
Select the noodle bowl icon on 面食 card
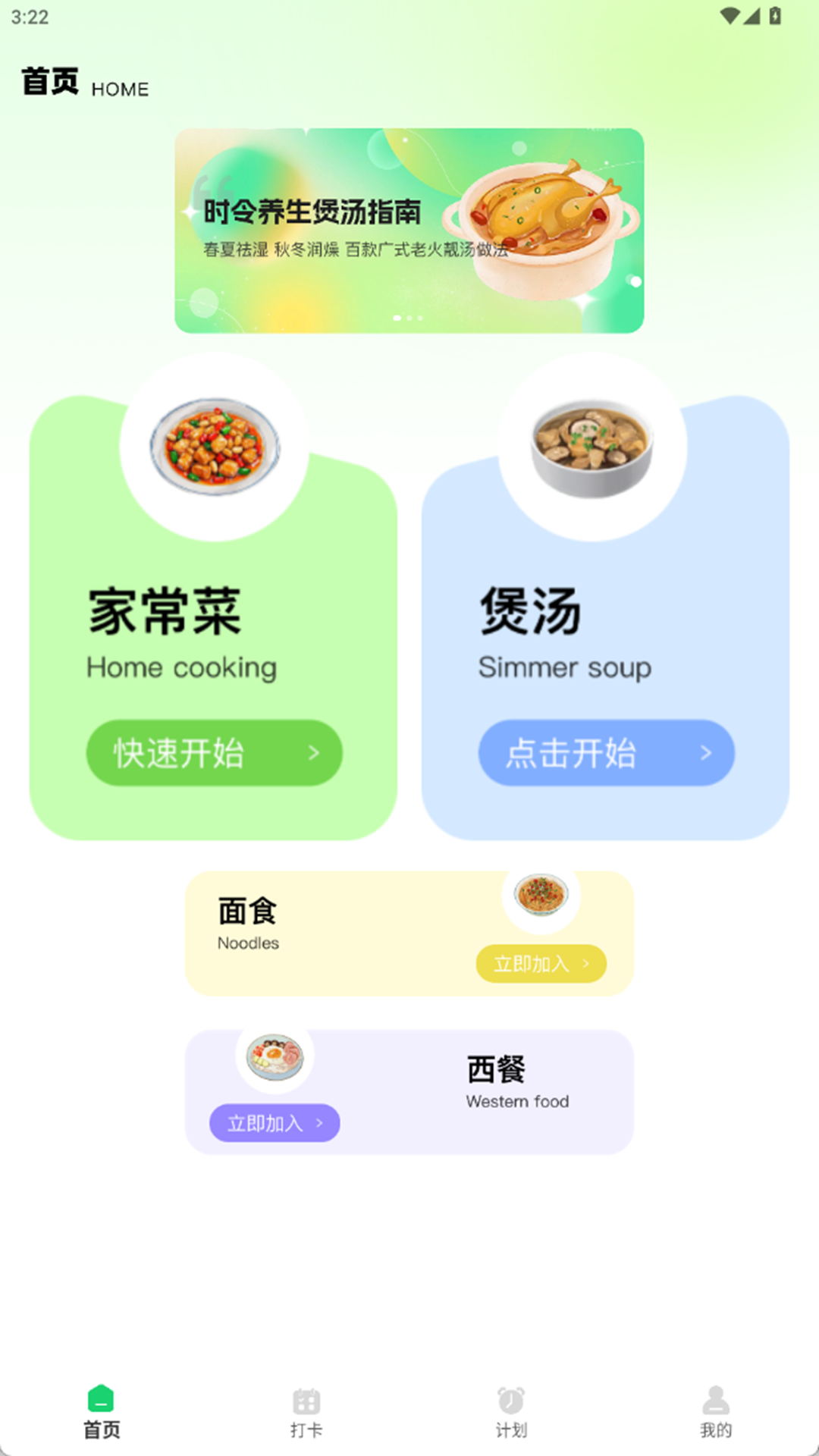pyautogui.click(x=541, y=895)
